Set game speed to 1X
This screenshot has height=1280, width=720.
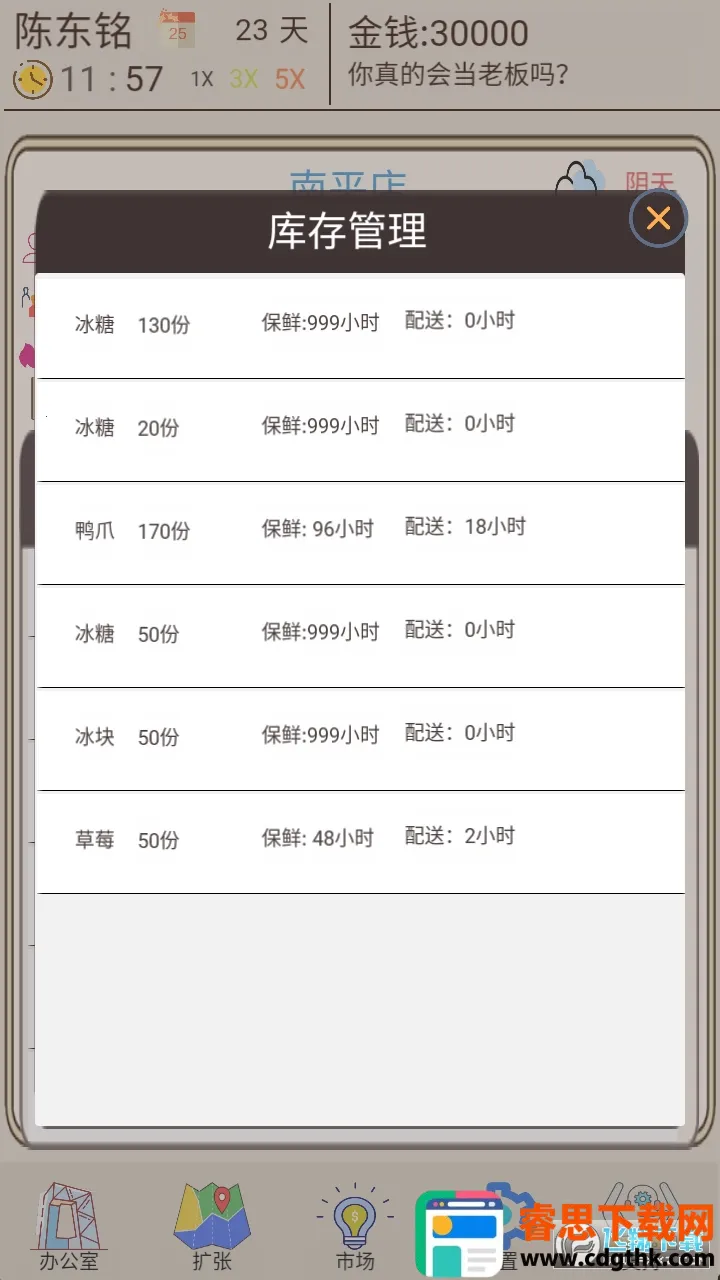tap(202, 79)
